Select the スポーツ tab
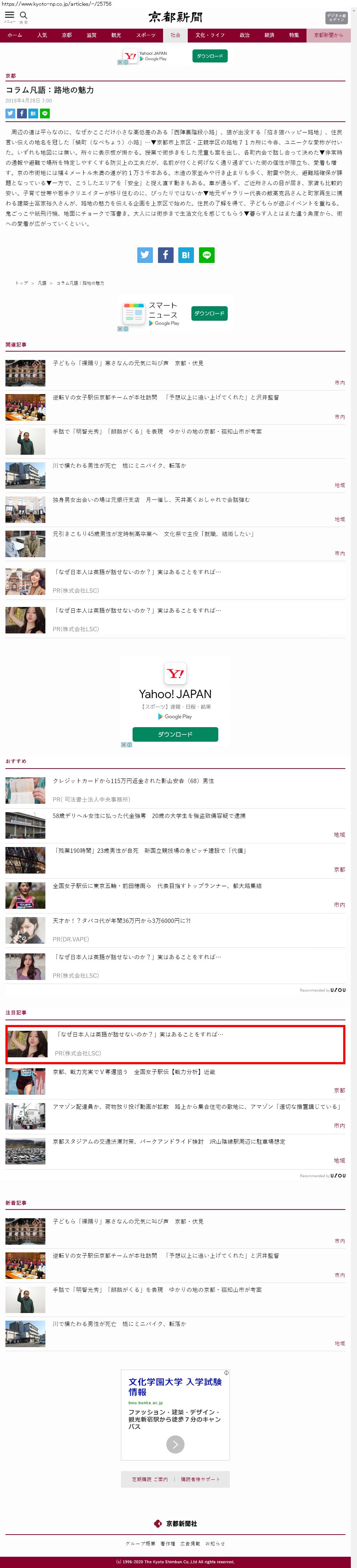Viewport: 357px width, 1568px height. [146, 35]
